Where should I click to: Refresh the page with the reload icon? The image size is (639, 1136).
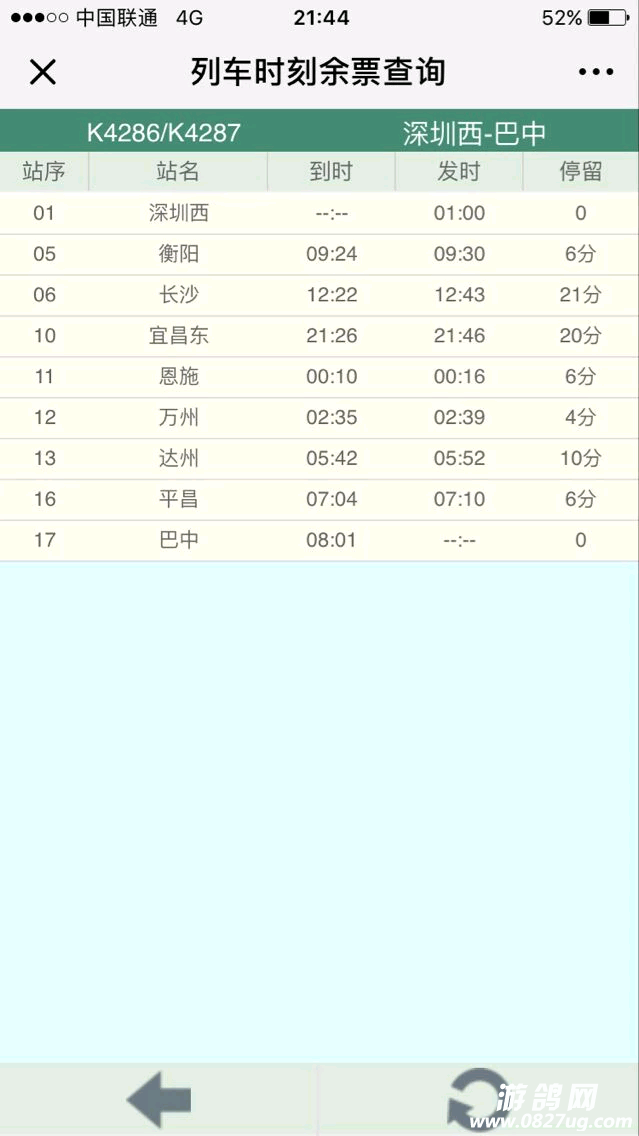[x=478, y=1100]
